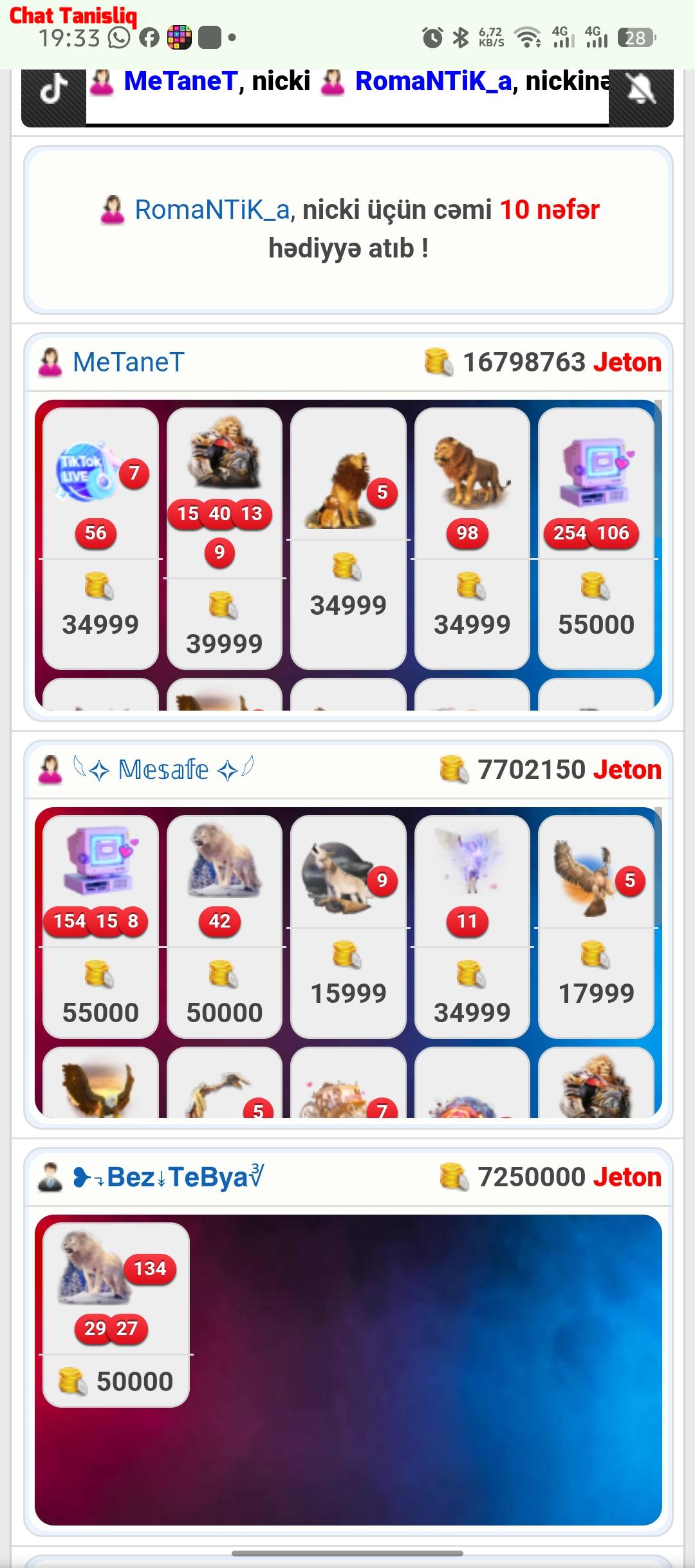Open RomaNTiK_a profile in the summary box
Screen dimensions: 695x1568
point(212,210)
